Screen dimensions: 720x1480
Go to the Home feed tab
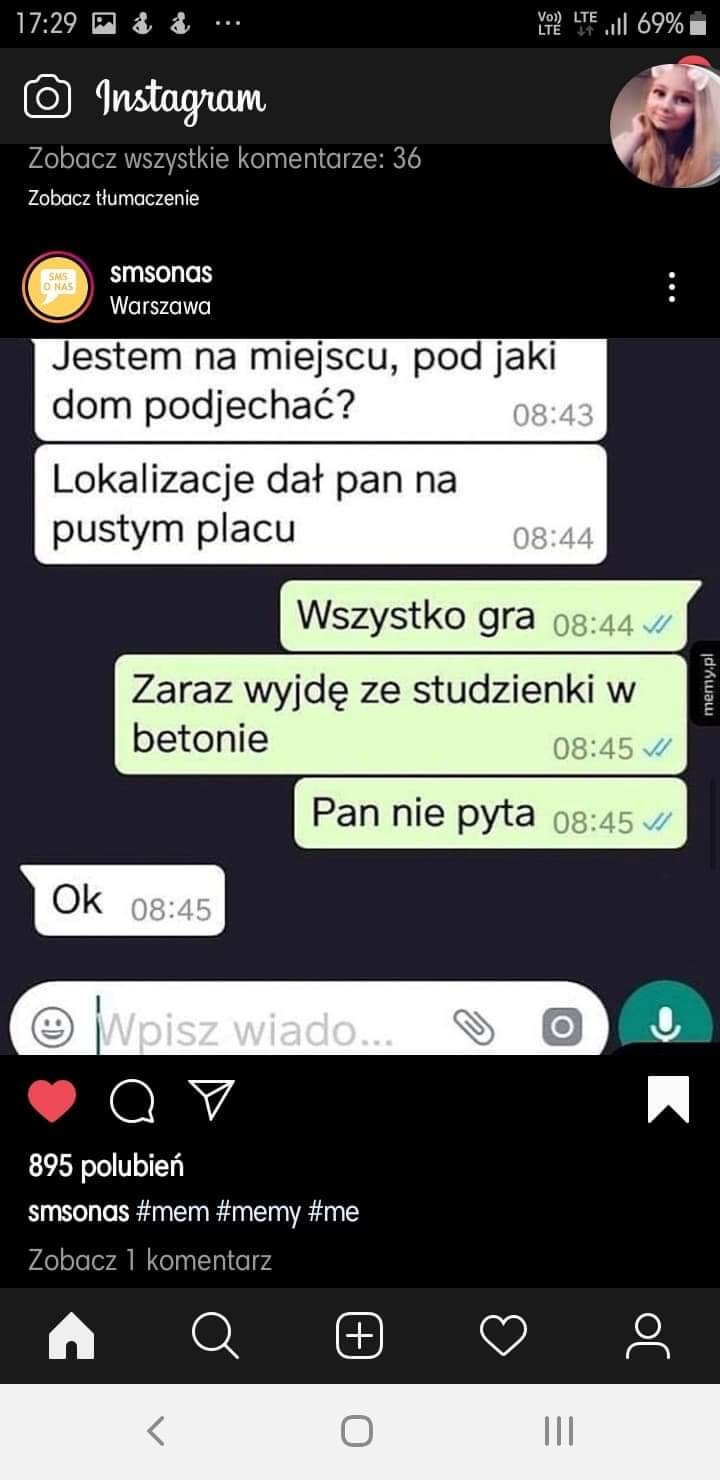(71, 1336)
